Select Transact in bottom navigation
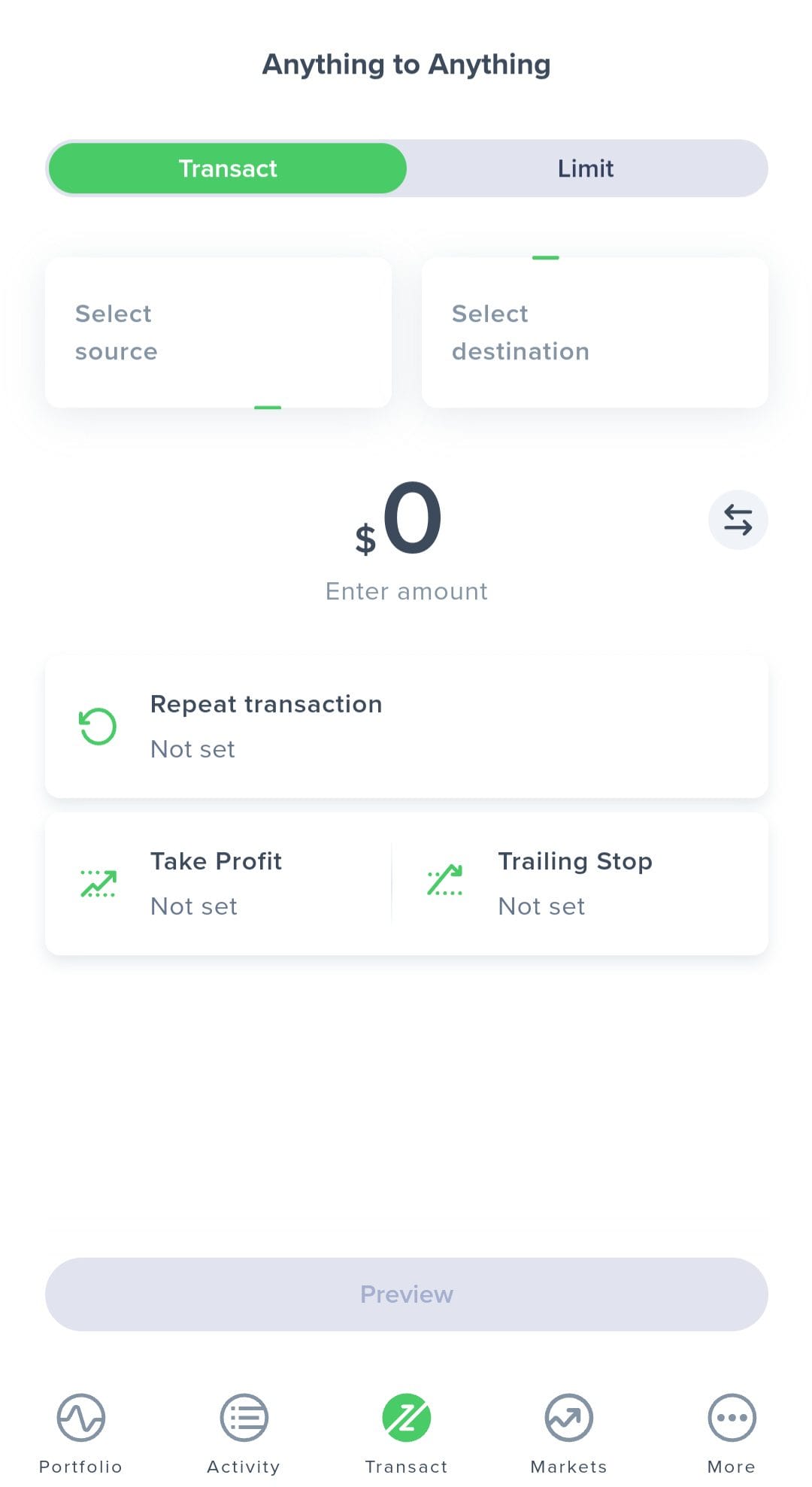The height and width of the screenshot is (1487, 812). click(x=406, y=1432)
